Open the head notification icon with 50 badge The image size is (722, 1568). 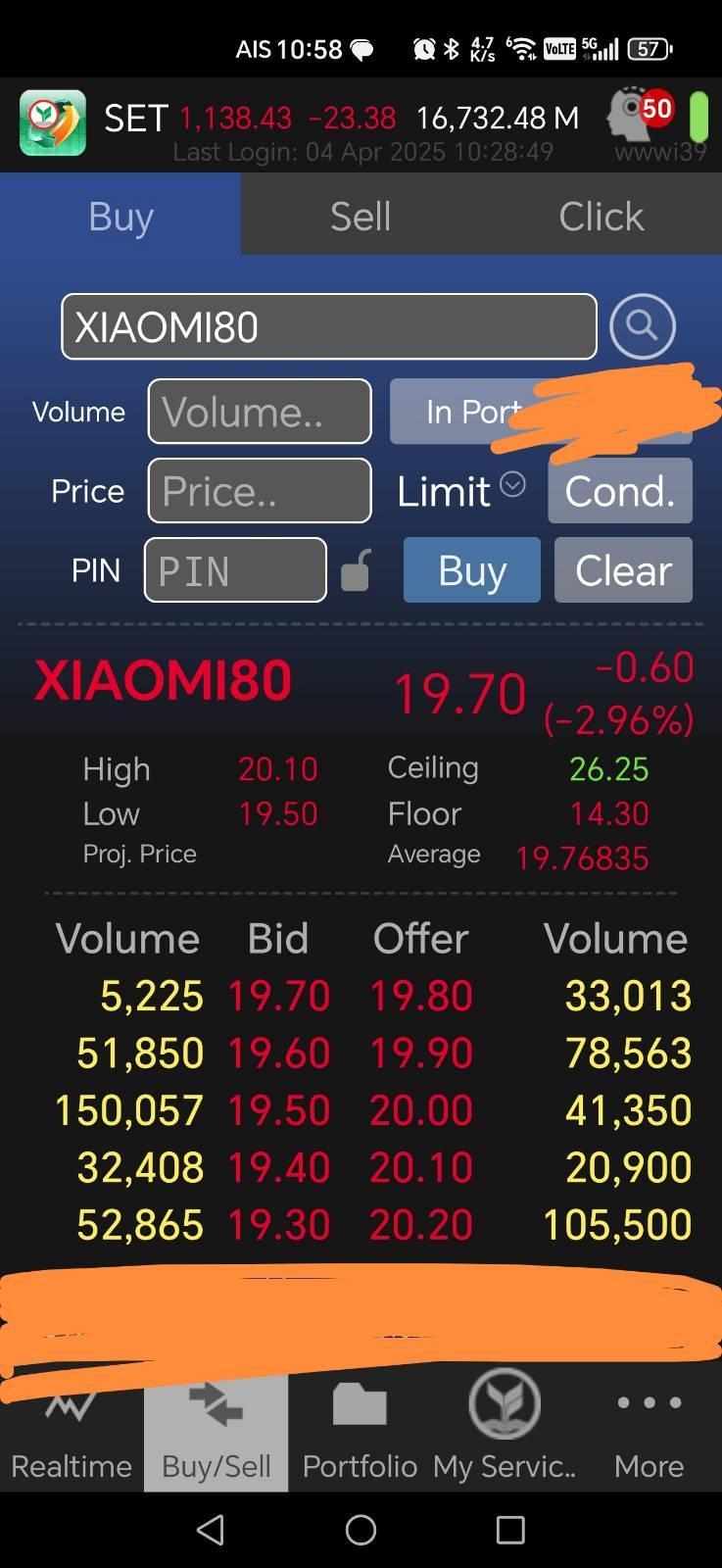(640, 117)
